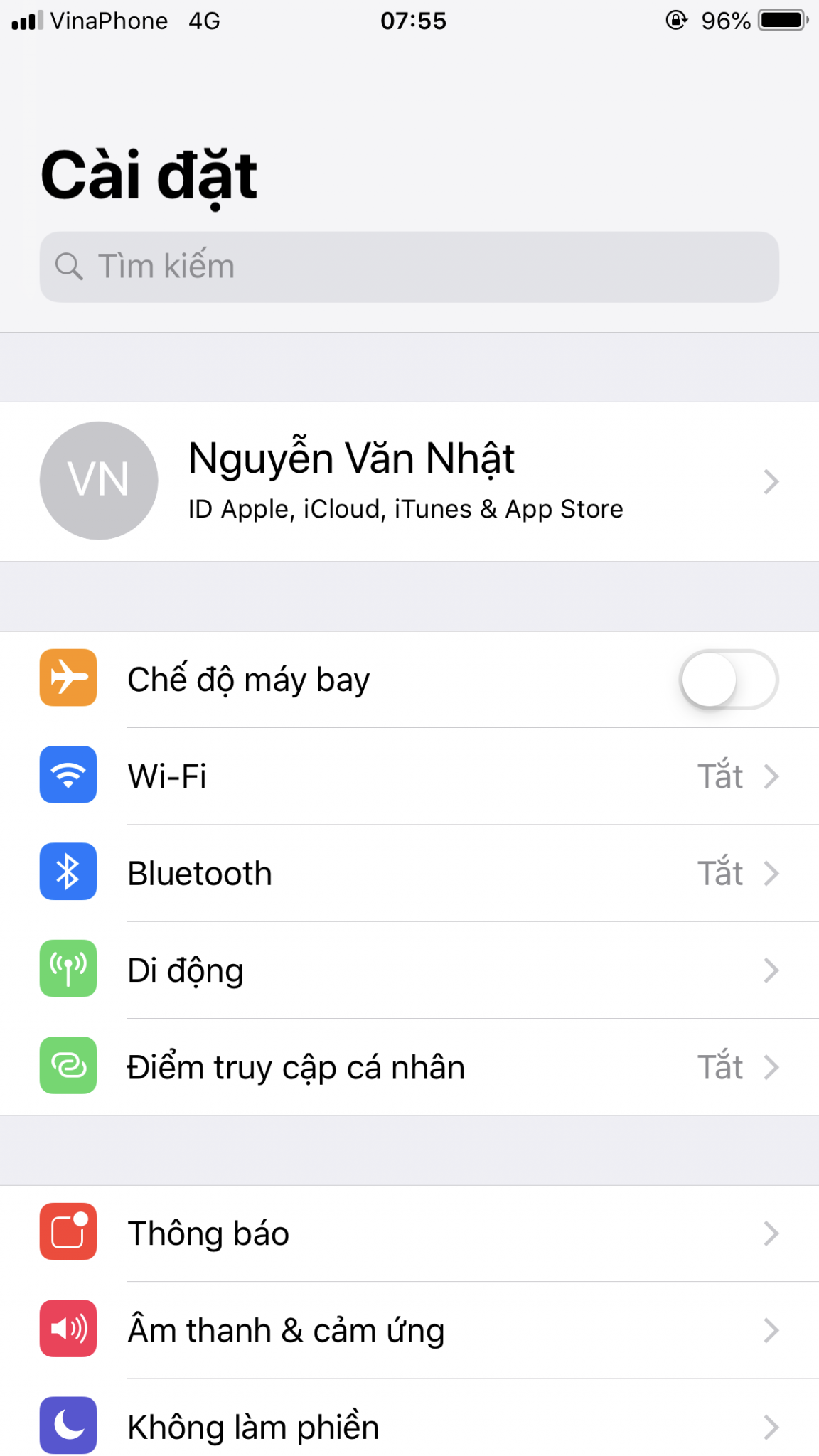Open Âm thanh & cảm ứng settings
The width and height of the screenshot is (819, 1456).
coord(409,1330)
